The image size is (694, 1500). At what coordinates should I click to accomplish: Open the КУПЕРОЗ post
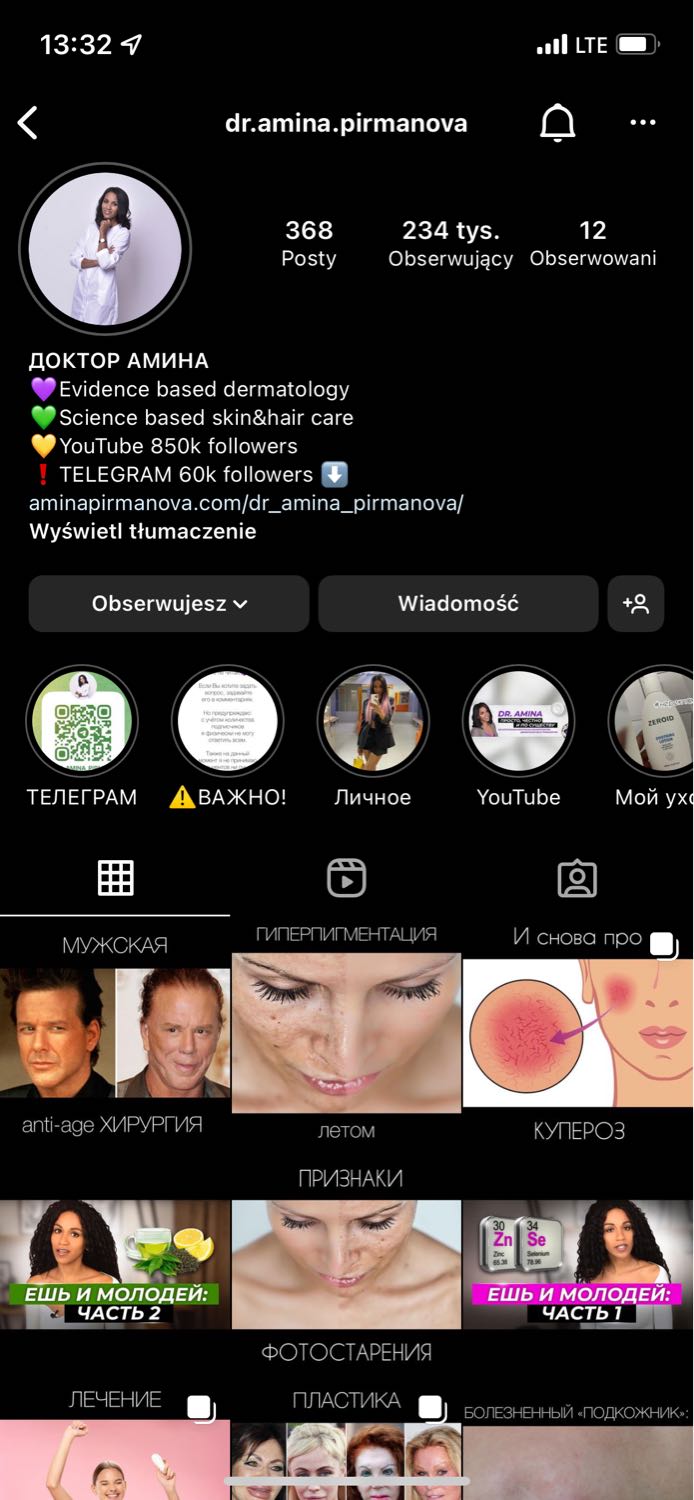(x=578, y=1037)
